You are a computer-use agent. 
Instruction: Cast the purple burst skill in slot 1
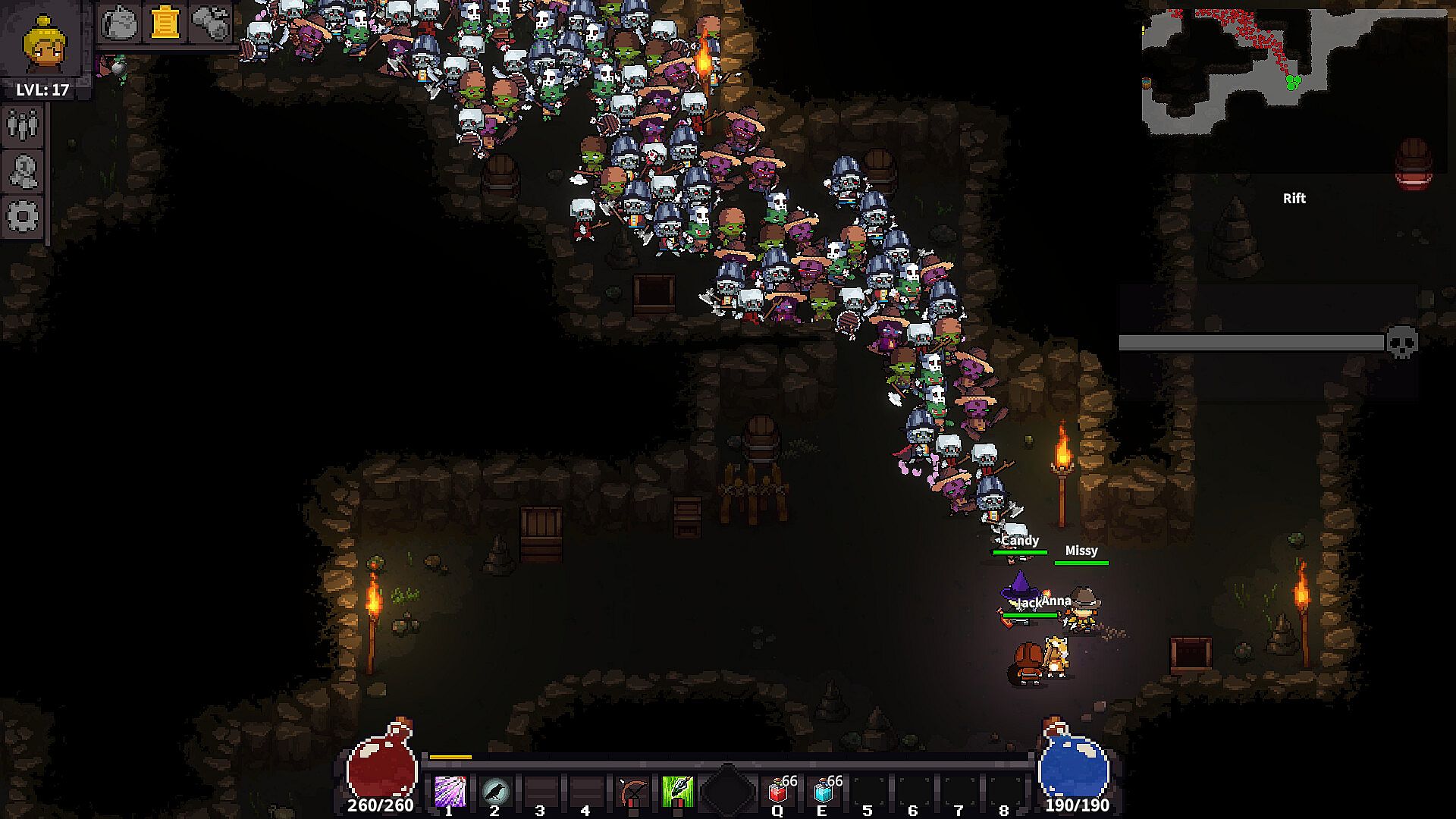(450, 792)
